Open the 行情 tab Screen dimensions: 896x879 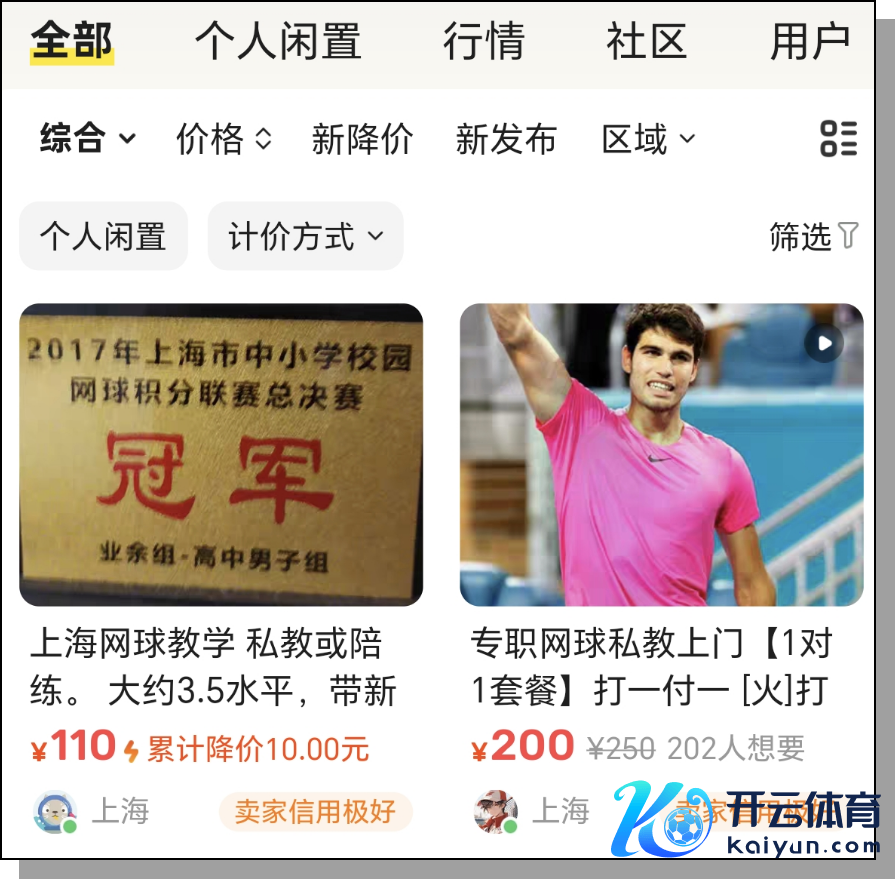[x=483, y=42]
